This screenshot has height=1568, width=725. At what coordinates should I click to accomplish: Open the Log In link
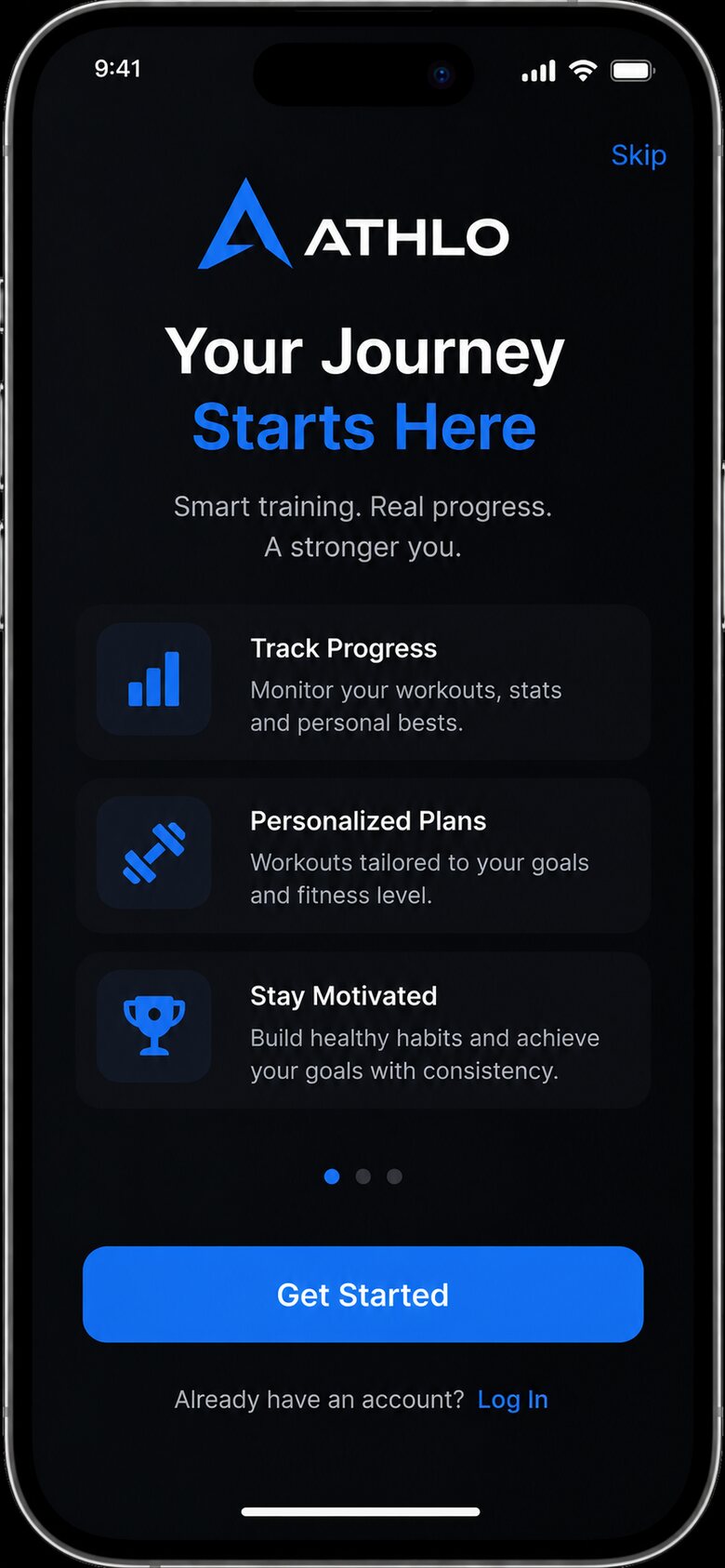click(x=512, y=1400)
